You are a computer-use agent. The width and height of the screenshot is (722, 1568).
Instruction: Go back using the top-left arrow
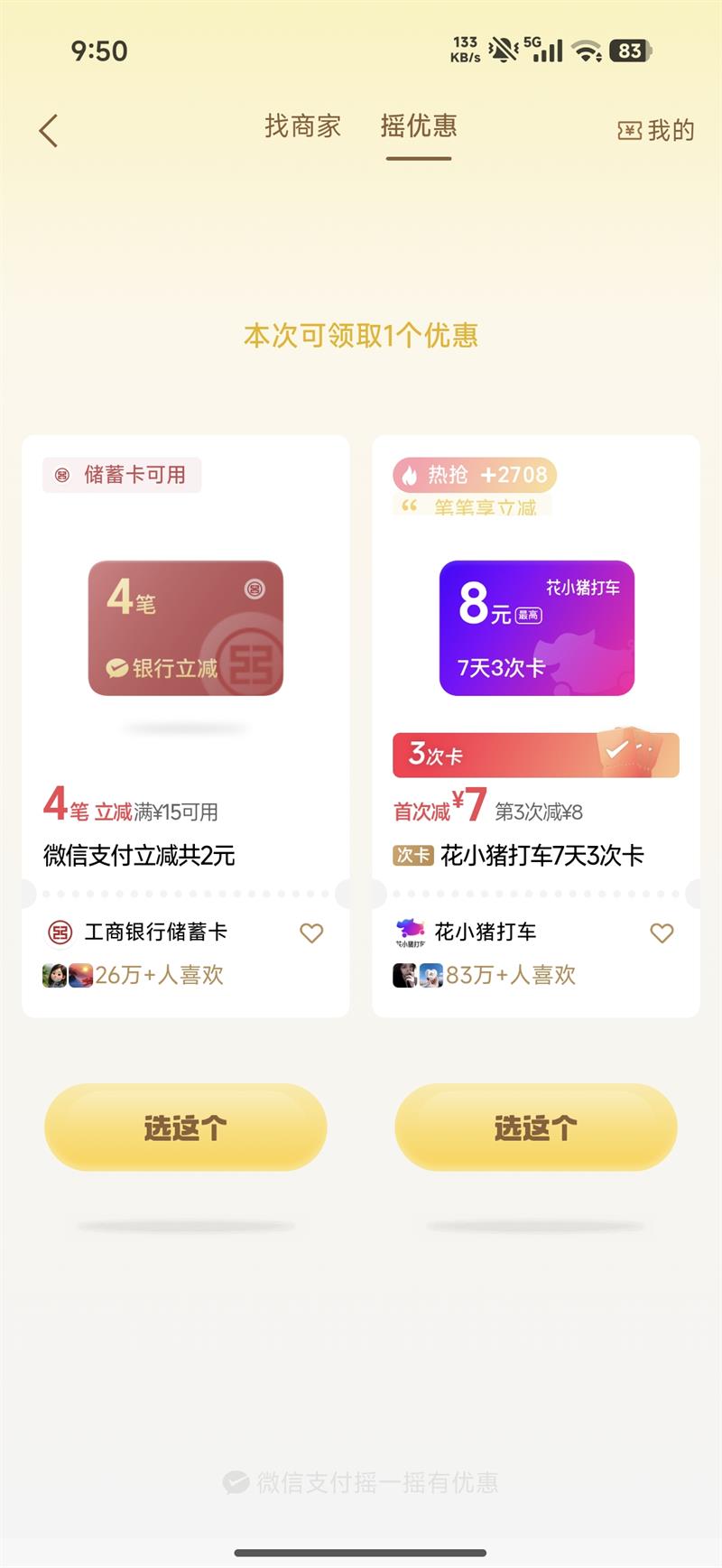[49, 131]
